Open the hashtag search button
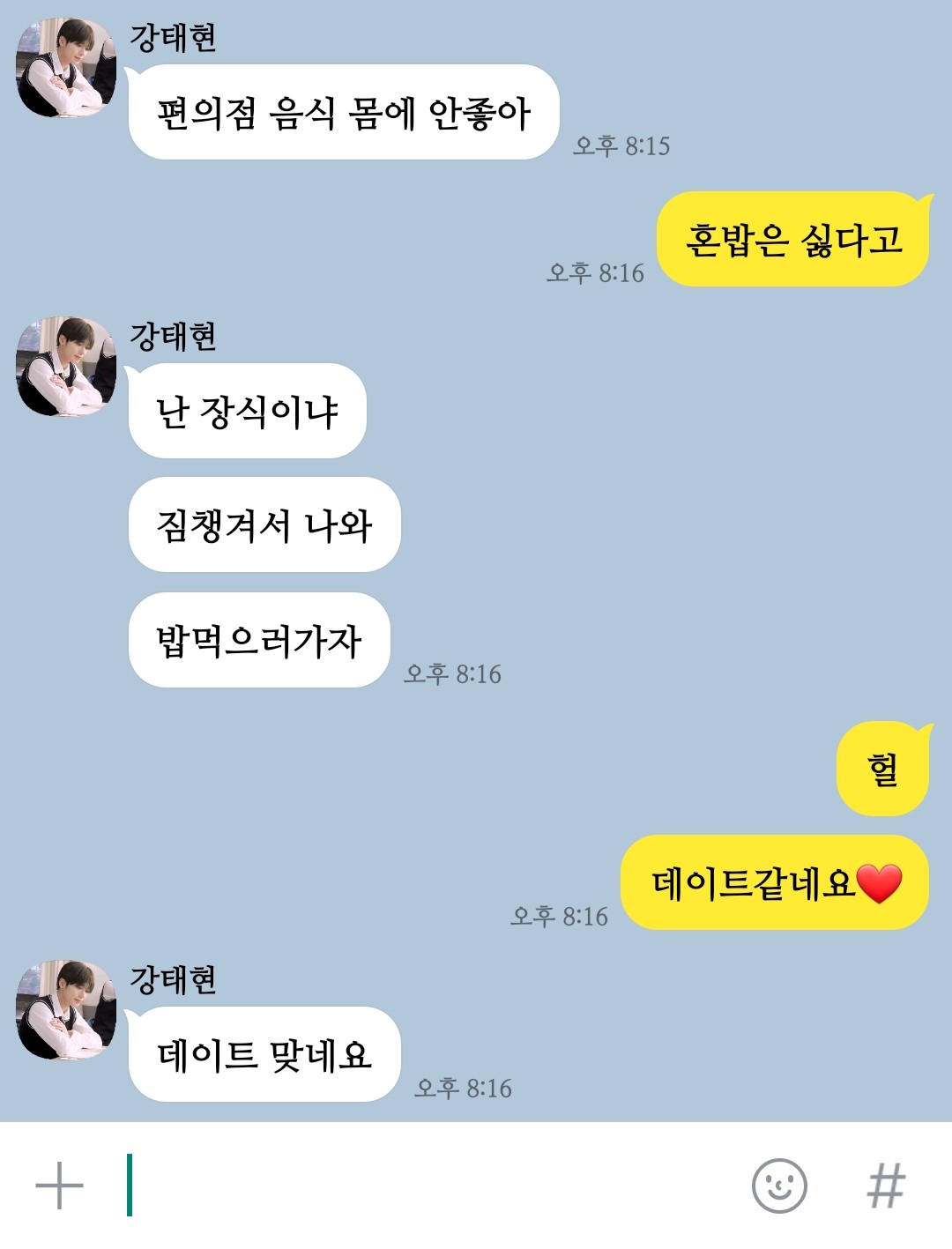This screenshot has width=952, height=1249. (x=886, y=1186)
